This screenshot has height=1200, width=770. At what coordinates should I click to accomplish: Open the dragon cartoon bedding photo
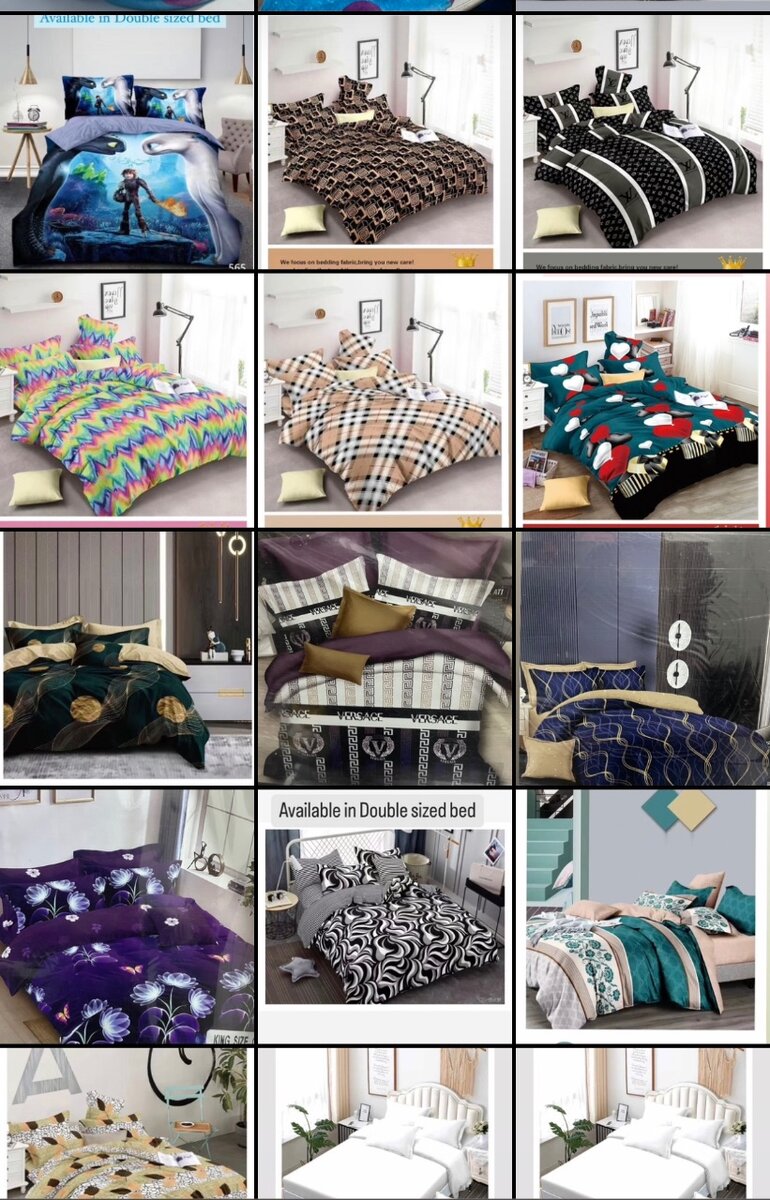pyautogui.click(x=126, y=142)
